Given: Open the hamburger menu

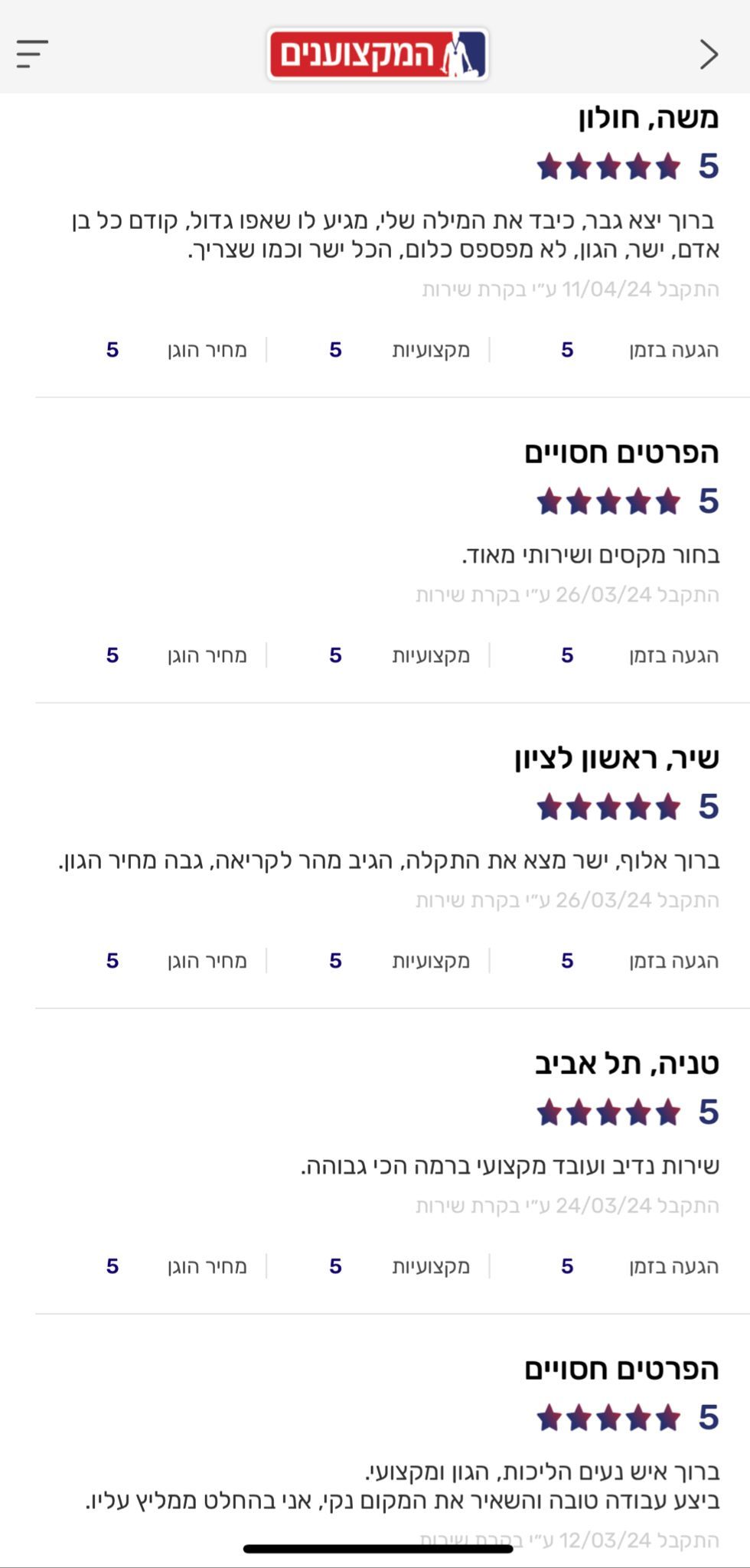Looking at the screenshot, I should 32,54.
